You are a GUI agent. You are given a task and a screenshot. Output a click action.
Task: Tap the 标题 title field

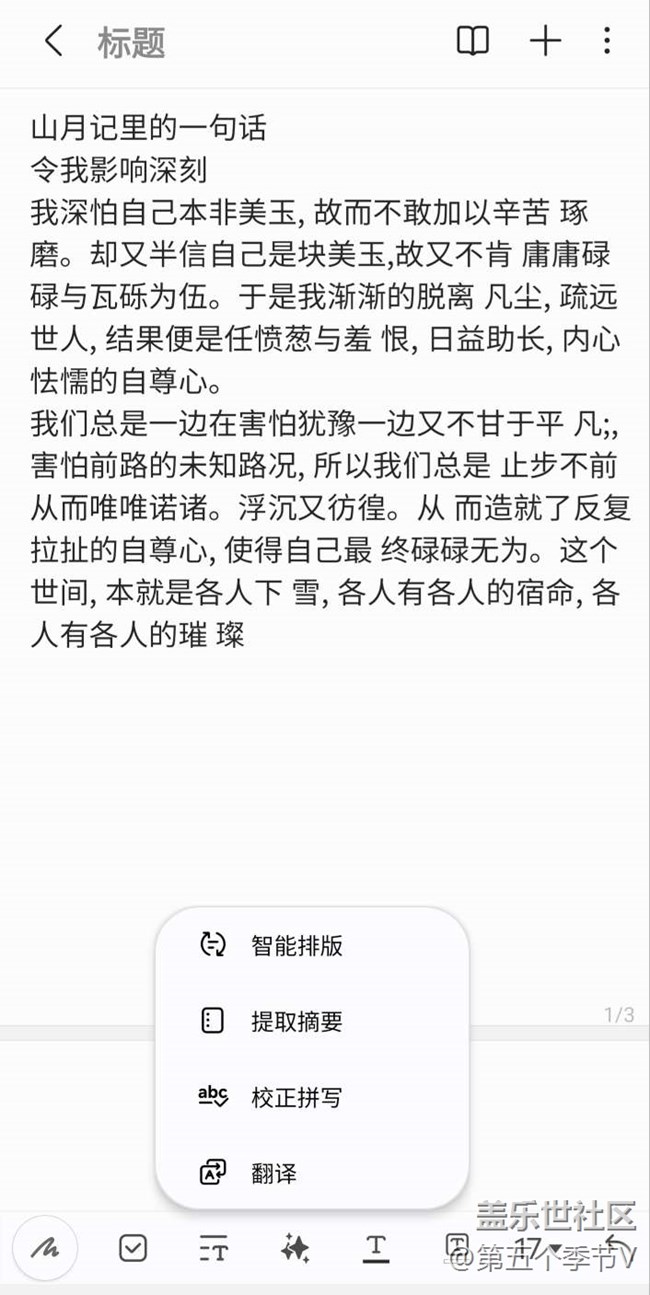tap(131, 42)
